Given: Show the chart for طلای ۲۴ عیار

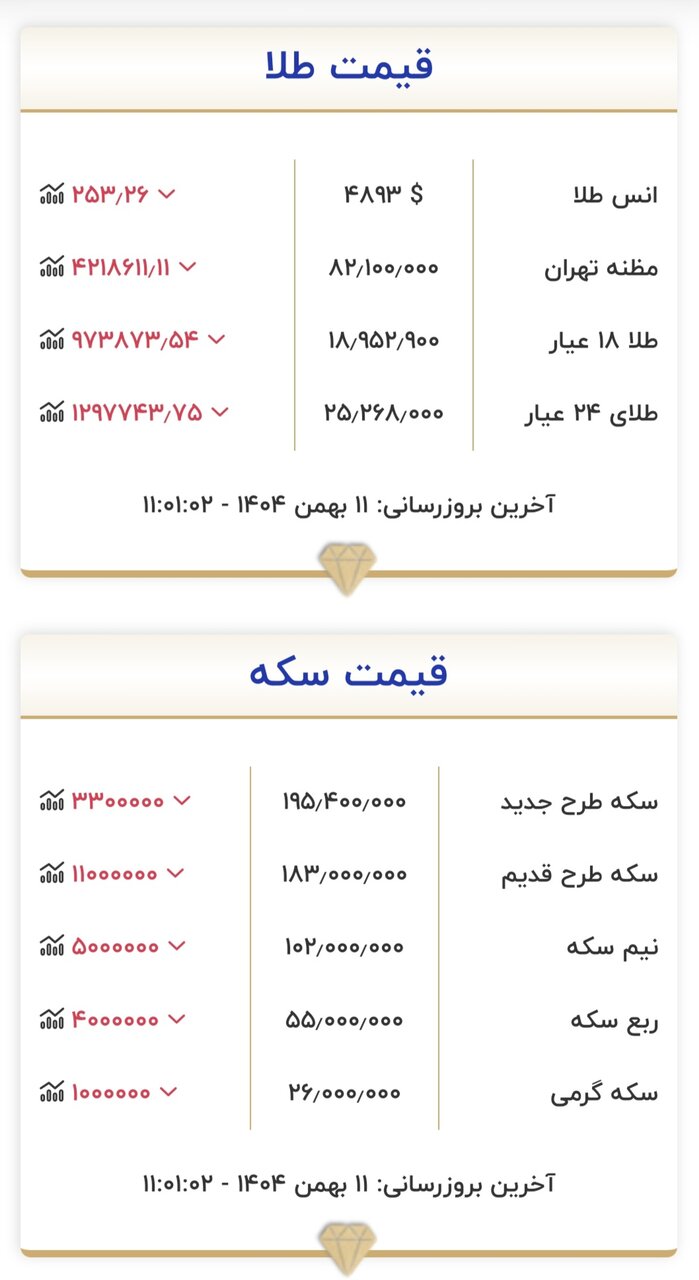Looking at the screenshot, I should click(x=52, y=411).
